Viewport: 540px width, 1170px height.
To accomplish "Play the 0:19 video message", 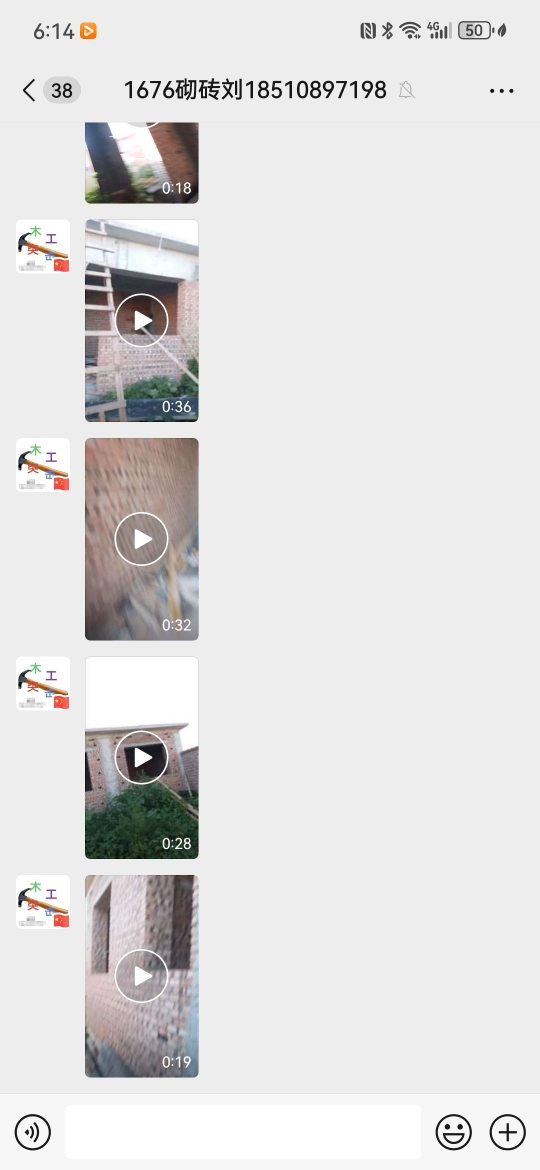I will pos(142,976).
